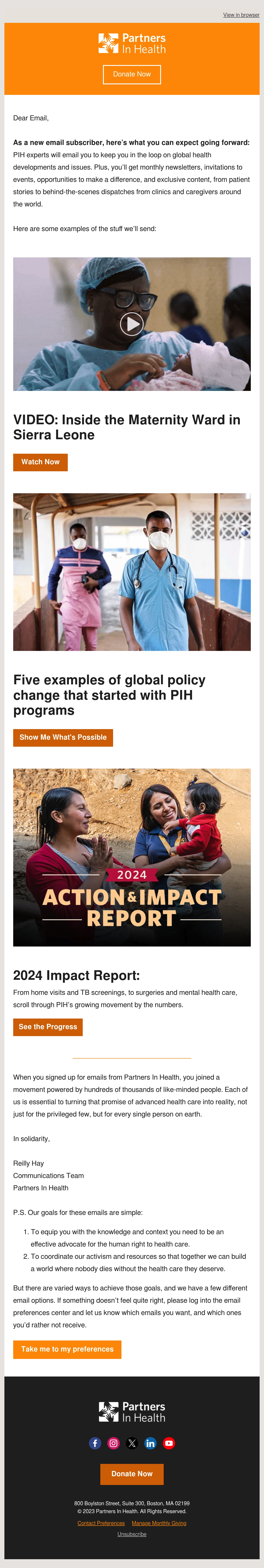The width and height of the screenshot is (264, 1568).
Task: Open the View in browser link
Action: click(241, 15)
